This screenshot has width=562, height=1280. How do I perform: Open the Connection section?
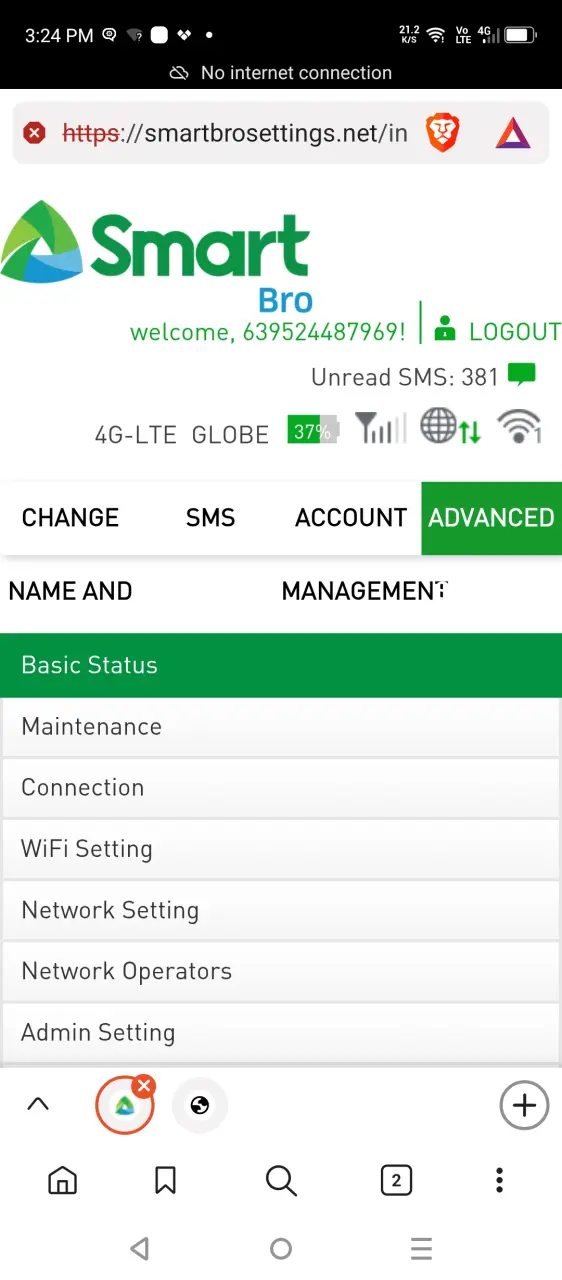click(281, 788)
